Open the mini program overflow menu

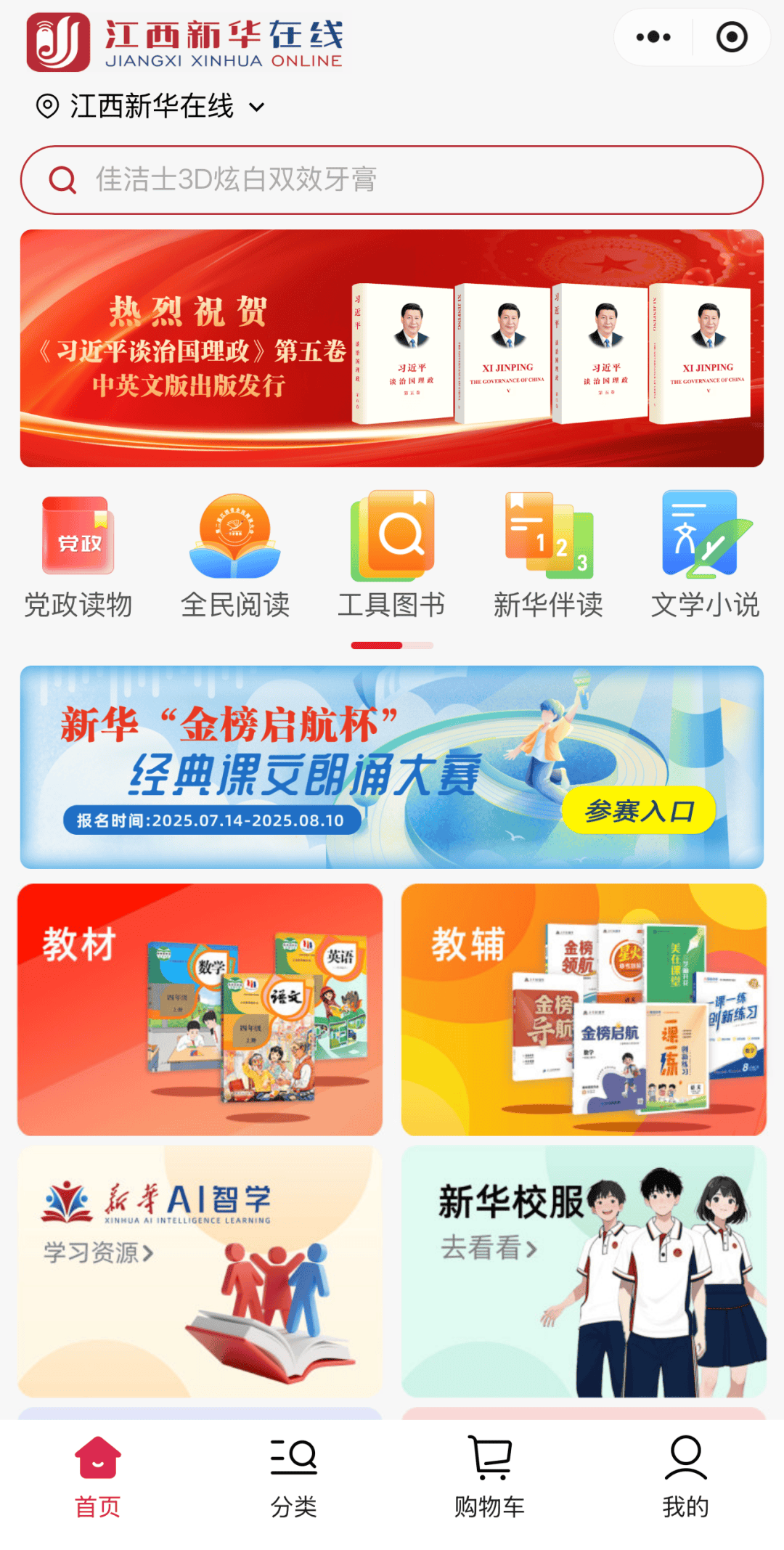click(653, 37)
